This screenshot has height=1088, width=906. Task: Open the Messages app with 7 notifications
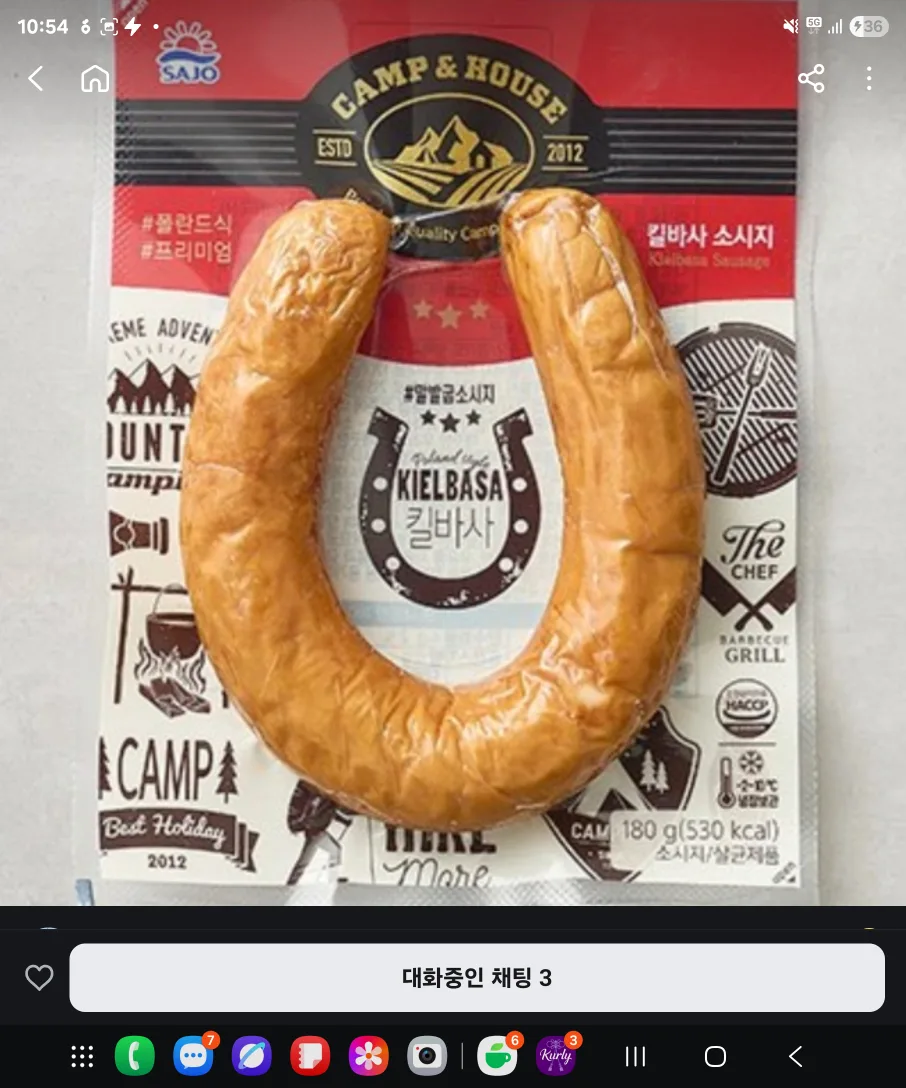(x=193, y=1056)
